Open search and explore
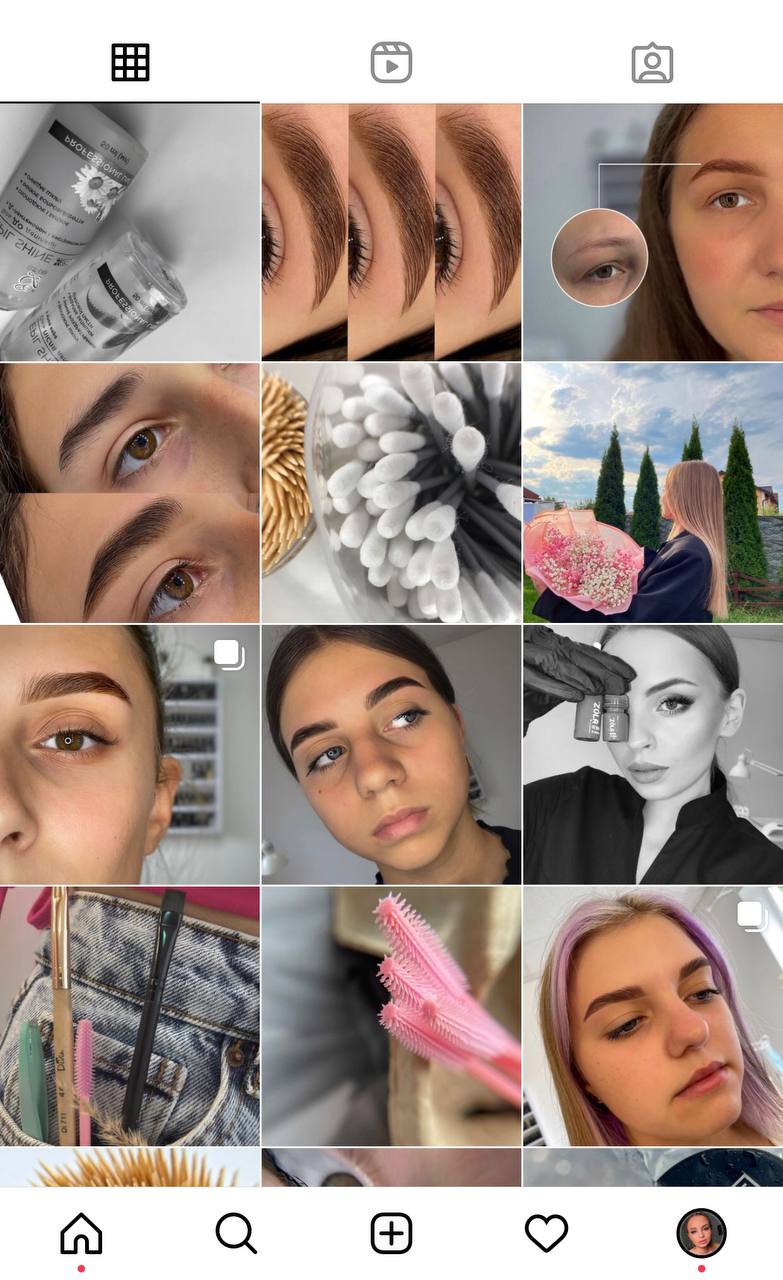Image resolution: width=783 pixels, height=1280 pixels. point(236,1233)
